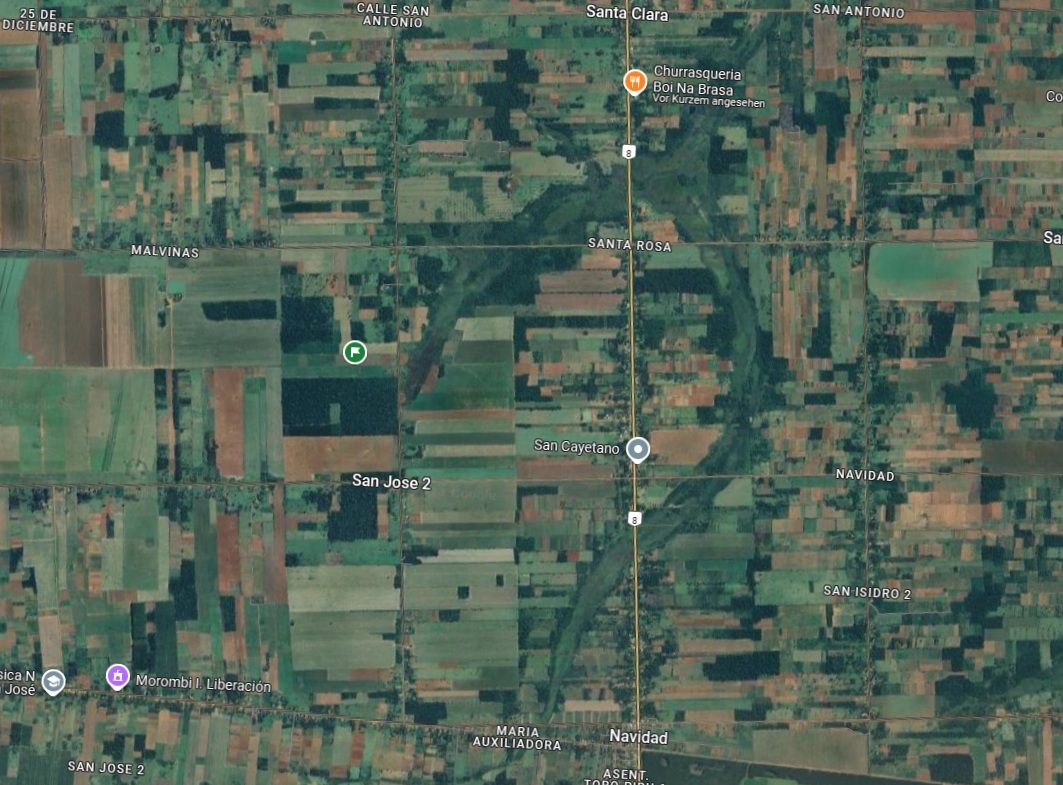This screenshot has height=785, width=1063.
Task: Open Morombi I. Liberación place pin
Action: 118,677
